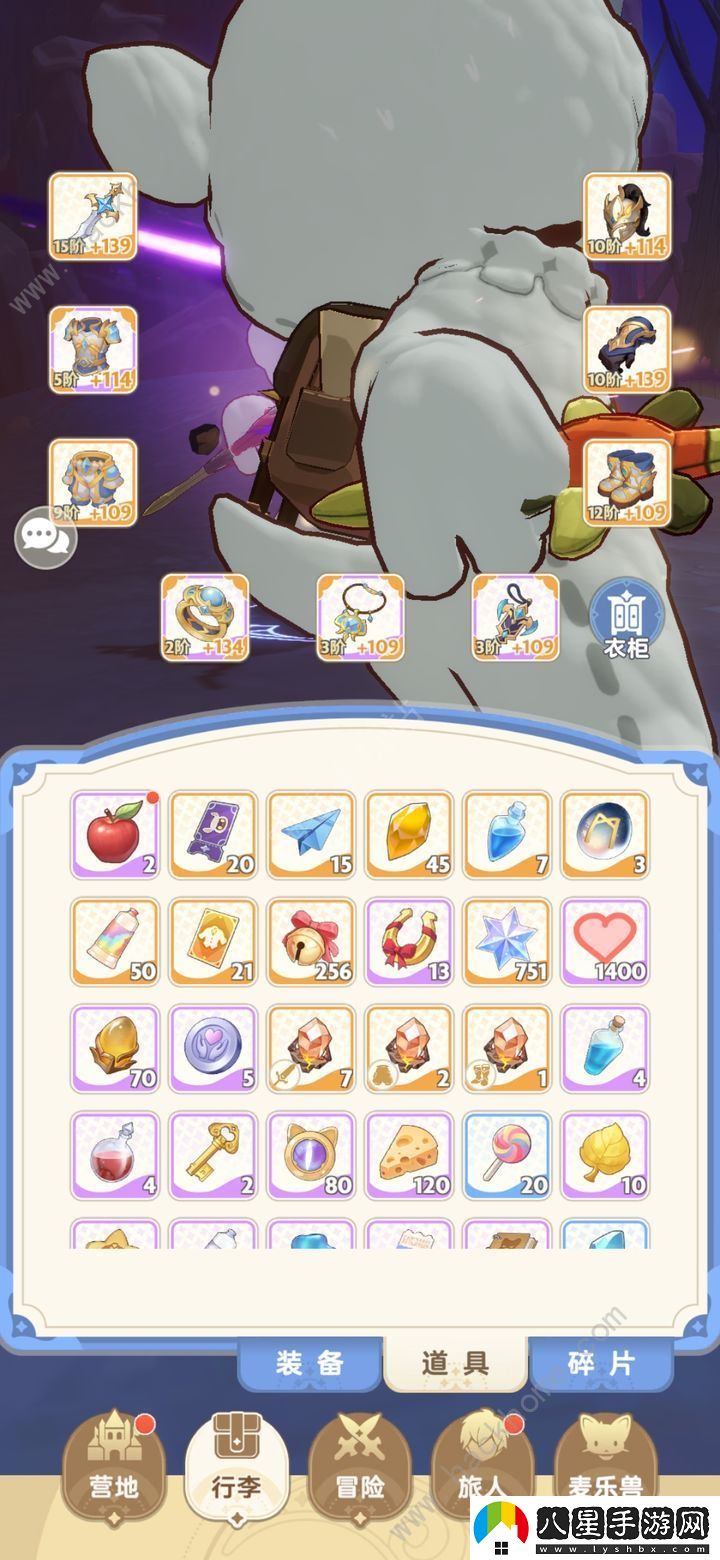View the equipped necklace slot

coord(361,617)
